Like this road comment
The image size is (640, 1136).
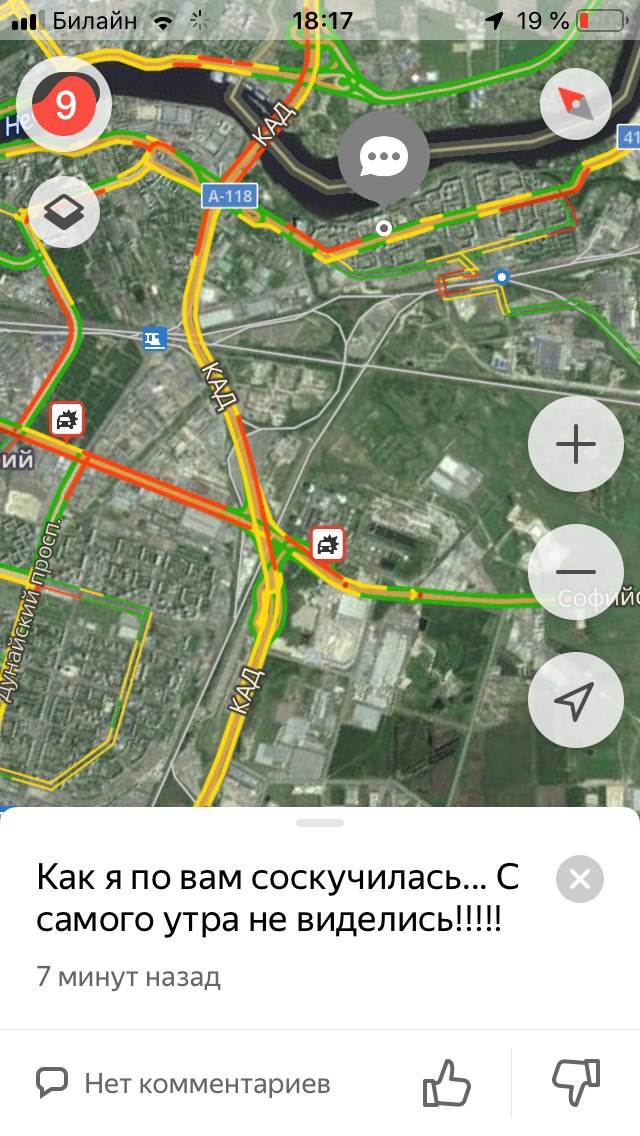[x=446, y=1082]
